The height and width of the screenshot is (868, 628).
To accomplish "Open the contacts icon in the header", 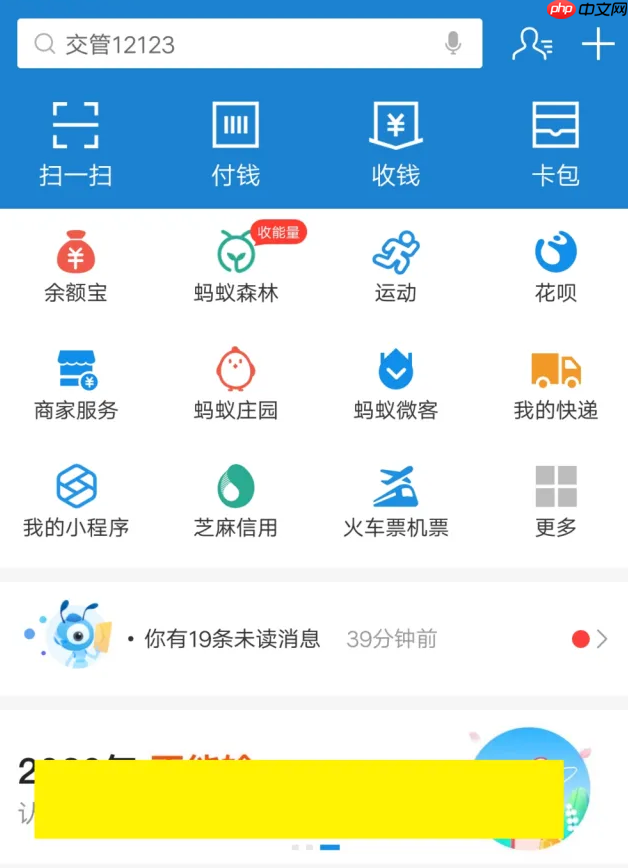I will [x=531, y=44].
